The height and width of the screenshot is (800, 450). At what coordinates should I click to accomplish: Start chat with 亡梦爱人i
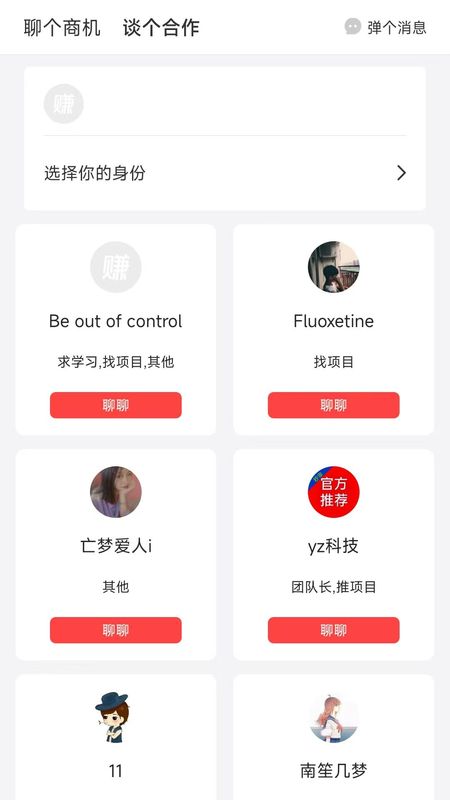(x=116, y=630)
